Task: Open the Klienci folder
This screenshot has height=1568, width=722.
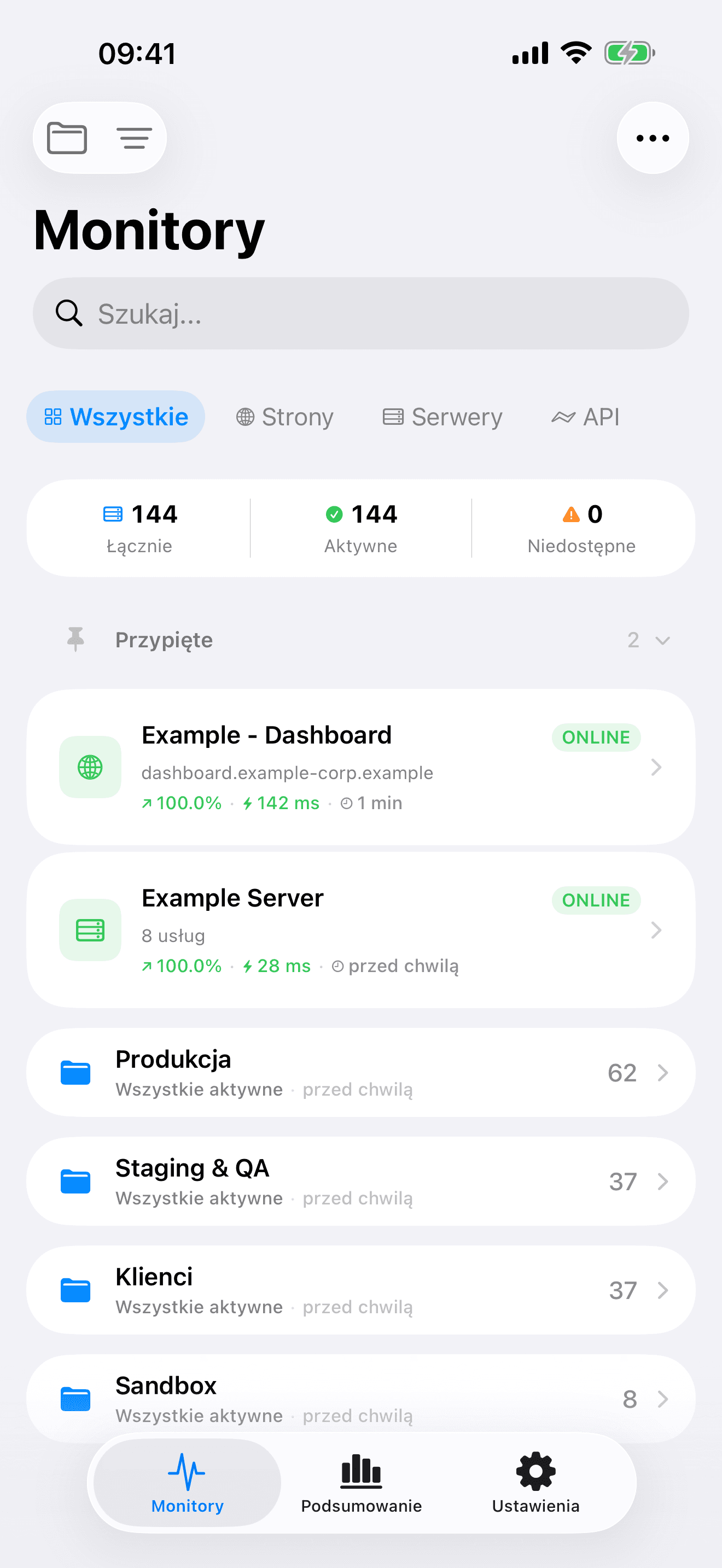Action: click(x=360, y=1290)
